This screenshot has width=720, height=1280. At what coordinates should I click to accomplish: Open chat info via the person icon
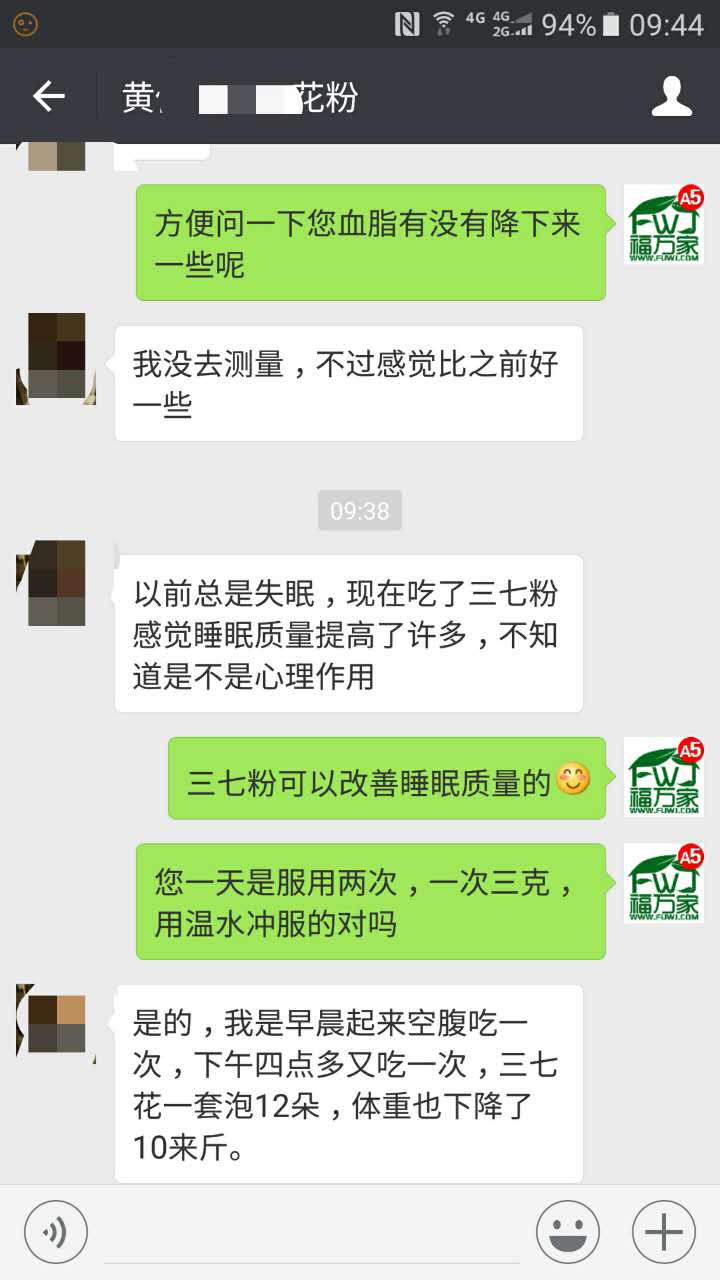[672, 97]
